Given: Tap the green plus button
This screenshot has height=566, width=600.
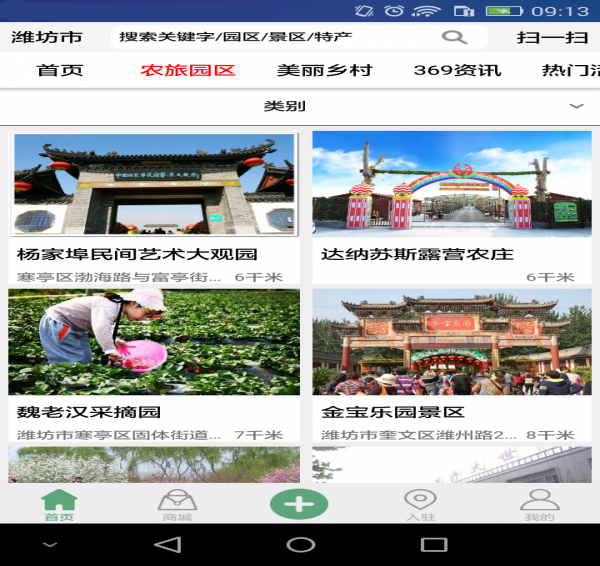Looking at the screenshot, I should click(299, 503).
